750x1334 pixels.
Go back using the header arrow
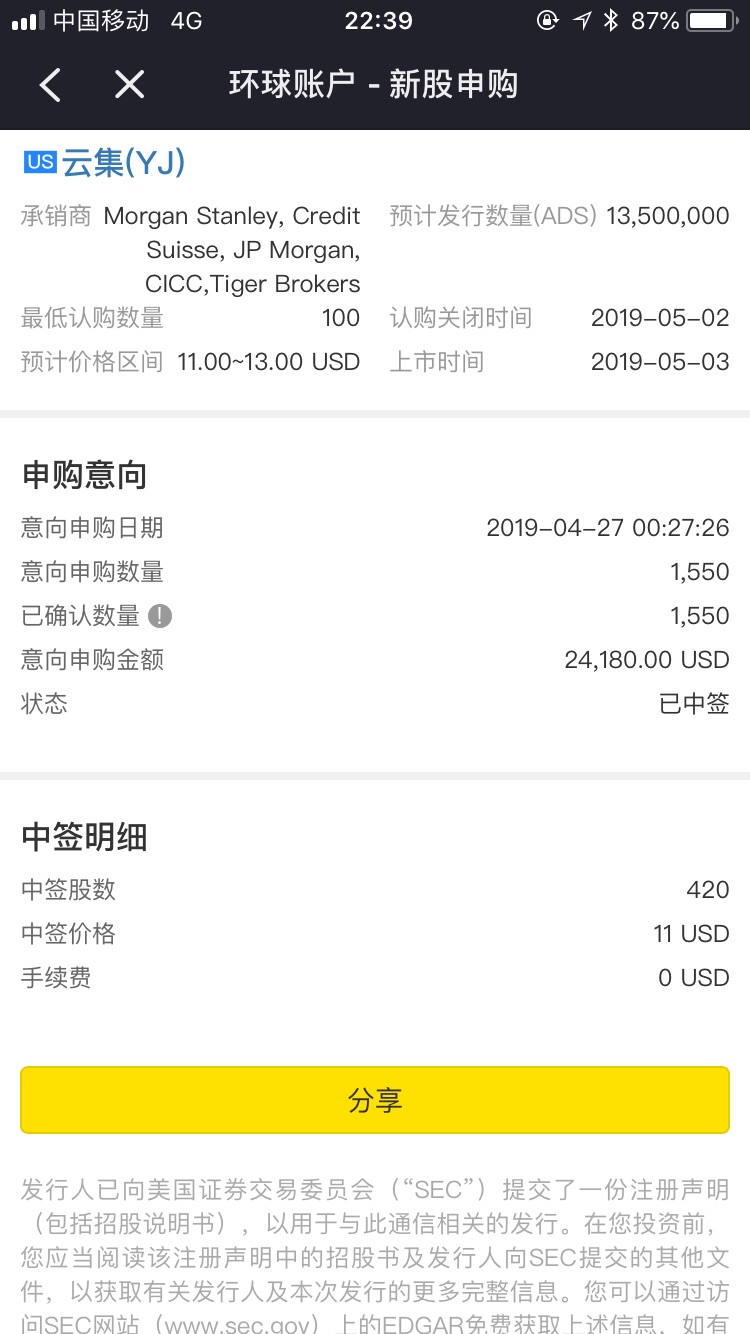(x=51, y=85)
